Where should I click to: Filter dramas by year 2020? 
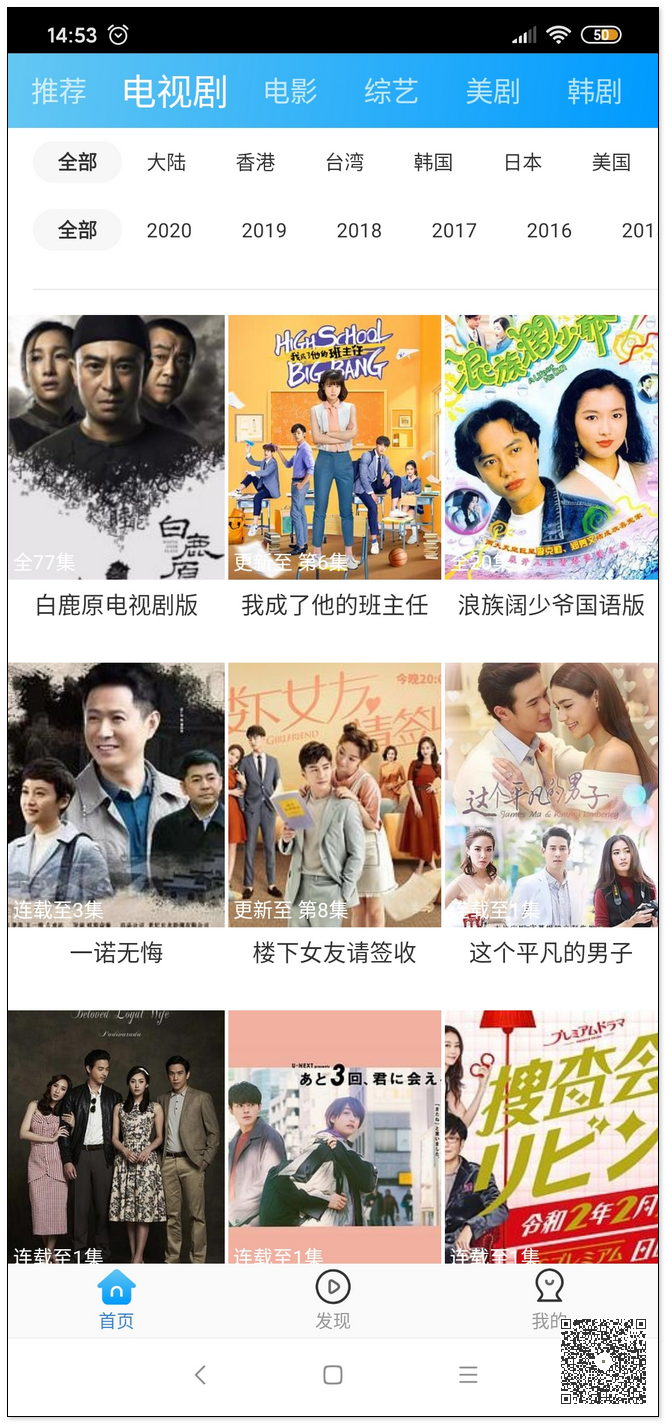point(169,230)
